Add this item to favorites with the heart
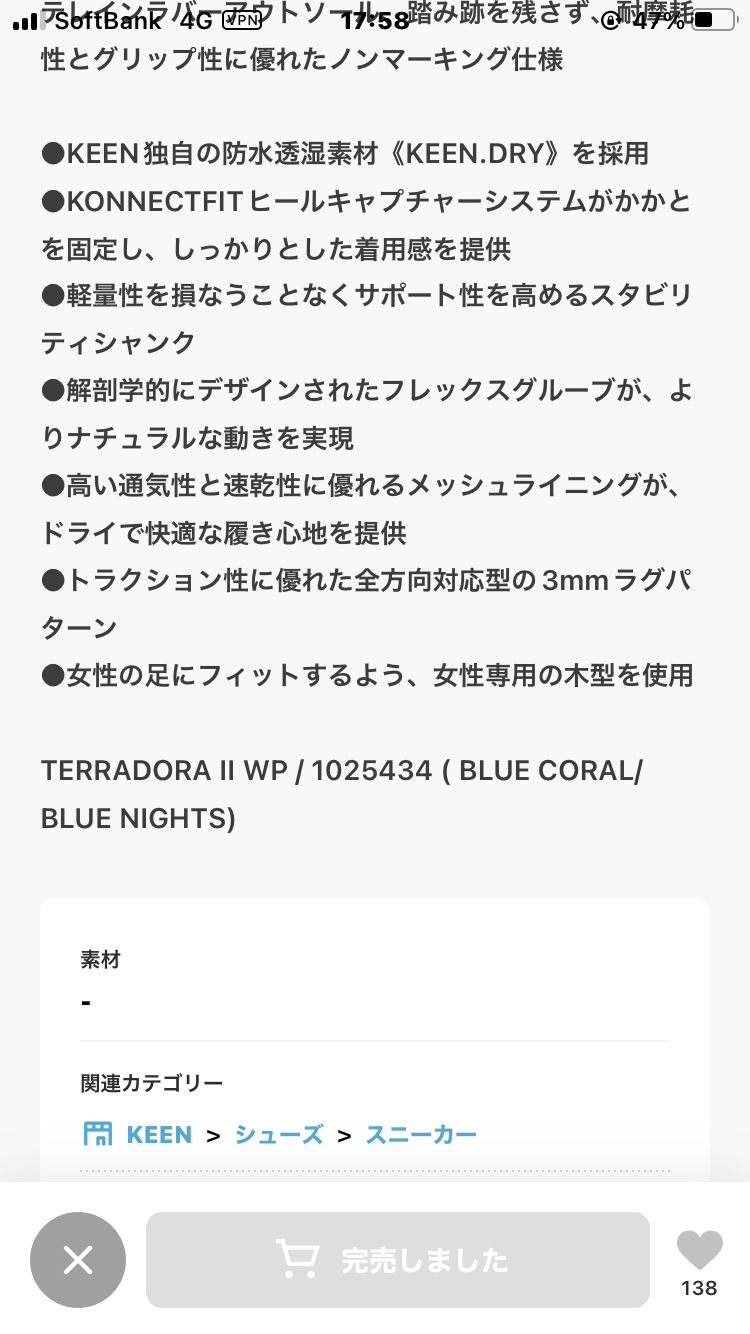This screenshot has height=1334, width=750. pyautogui.click(x=699, y=1251)
